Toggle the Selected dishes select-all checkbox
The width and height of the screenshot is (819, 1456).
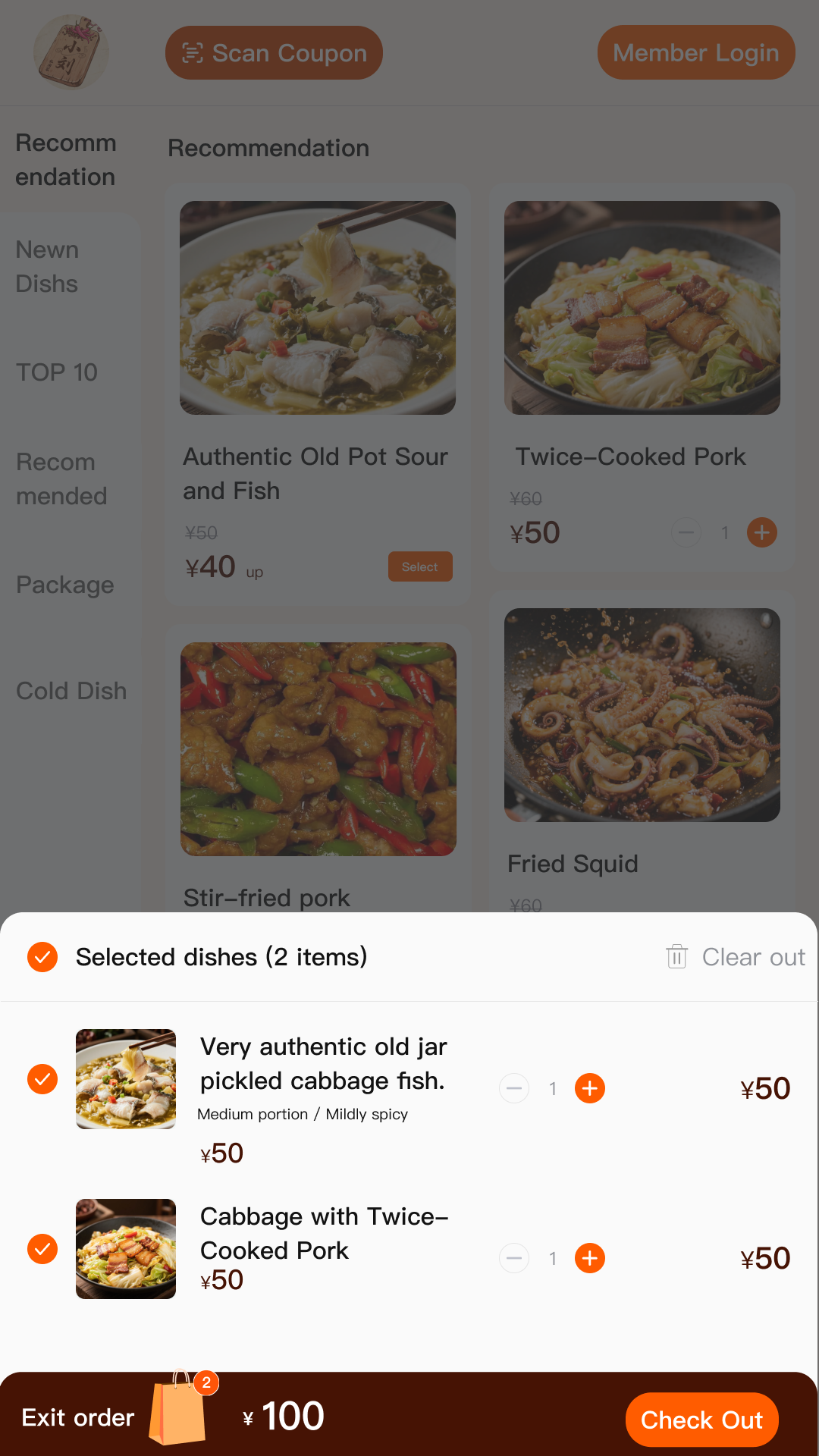point(42,957)
